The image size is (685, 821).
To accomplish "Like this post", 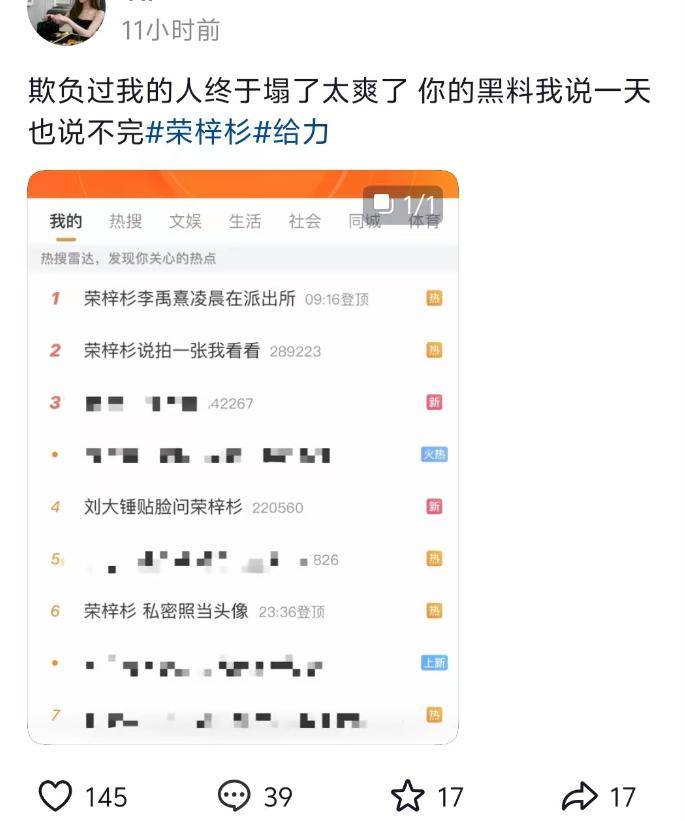I will pyautogui.click(x=56, y=796).
